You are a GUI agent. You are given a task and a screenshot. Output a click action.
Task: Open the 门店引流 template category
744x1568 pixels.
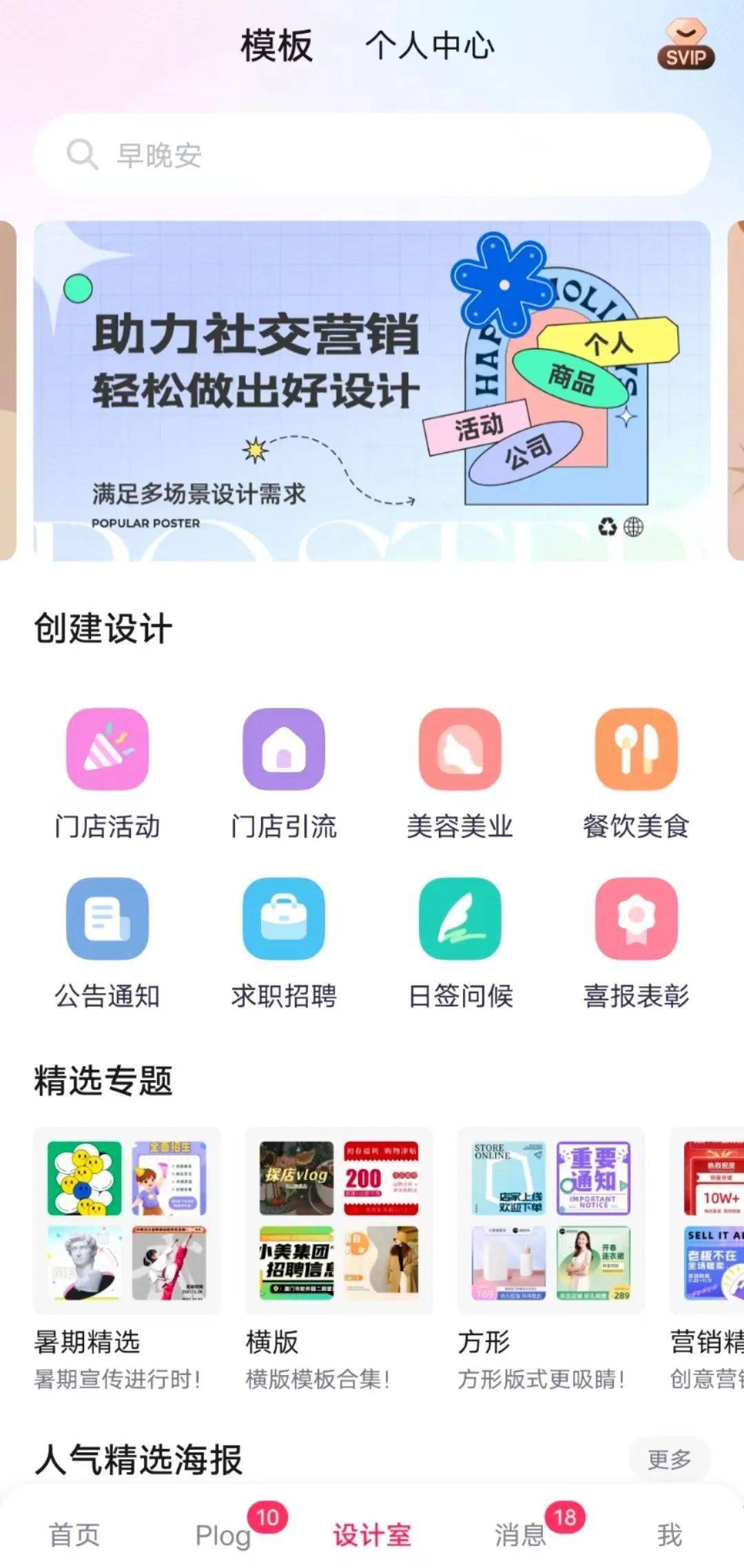coord(282,751)
